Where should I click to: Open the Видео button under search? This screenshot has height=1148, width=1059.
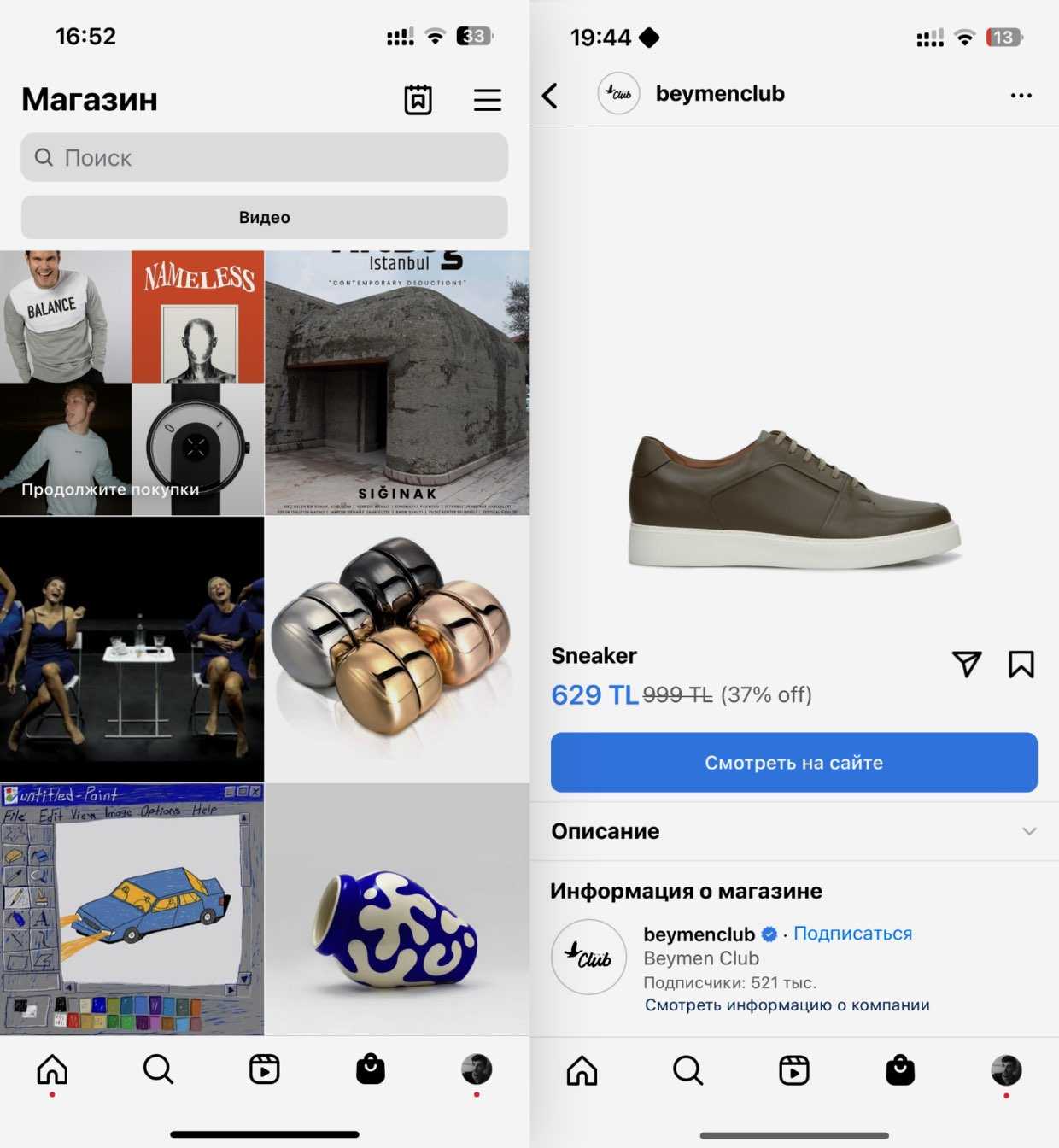coord(265,218)
